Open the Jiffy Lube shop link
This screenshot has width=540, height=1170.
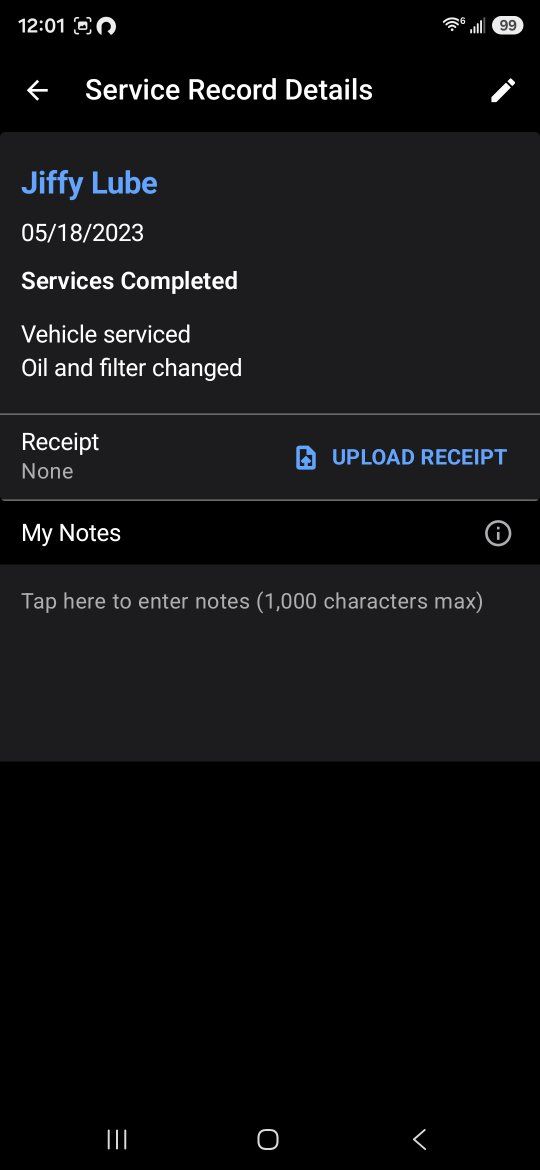(x=90, y=183)
